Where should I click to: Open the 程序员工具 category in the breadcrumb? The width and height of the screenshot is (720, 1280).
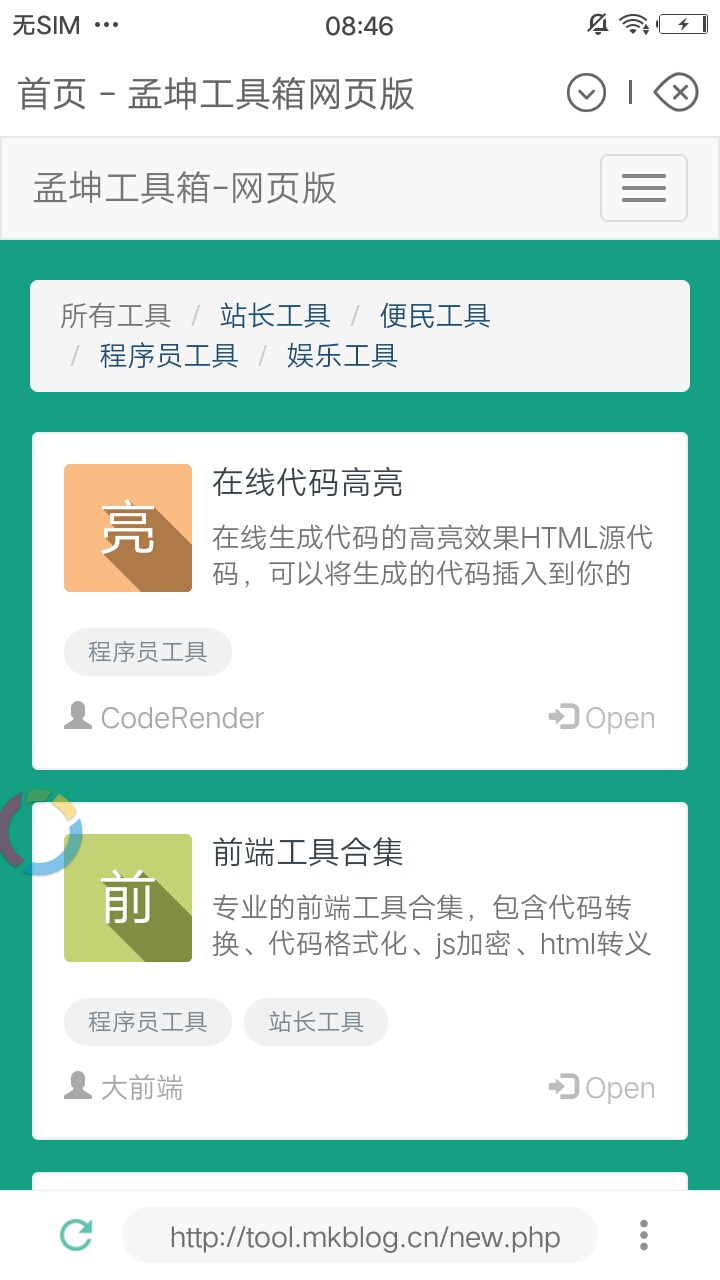(x=169, y=355)
